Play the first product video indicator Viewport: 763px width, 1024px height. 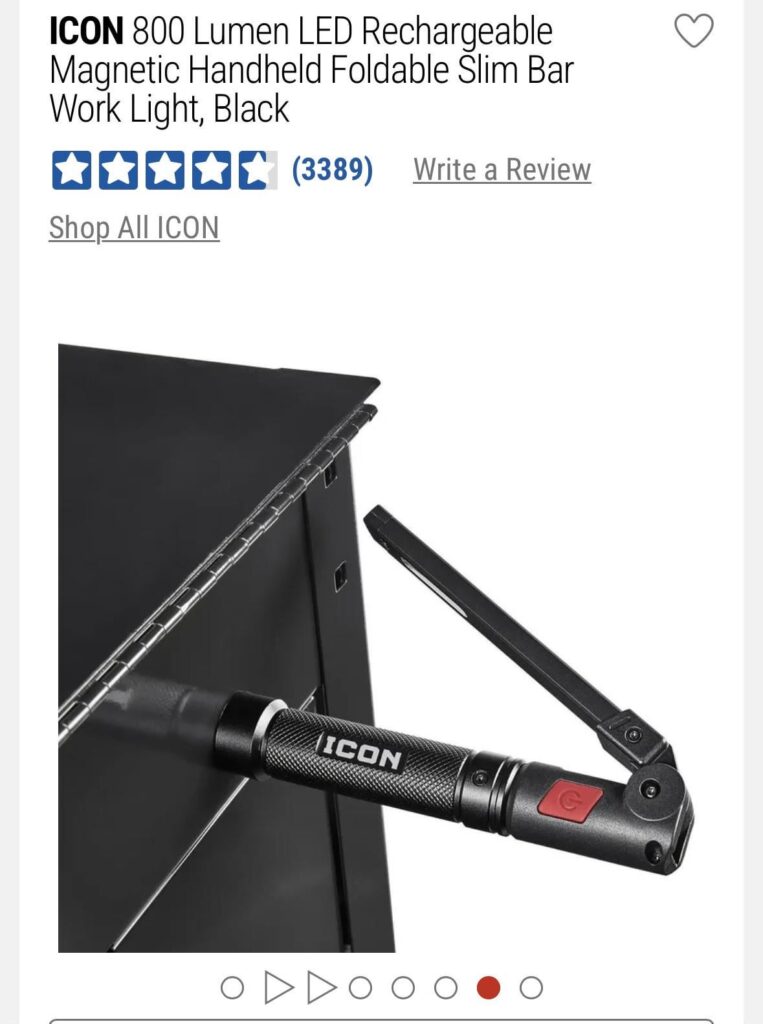[x=278, y=988]
